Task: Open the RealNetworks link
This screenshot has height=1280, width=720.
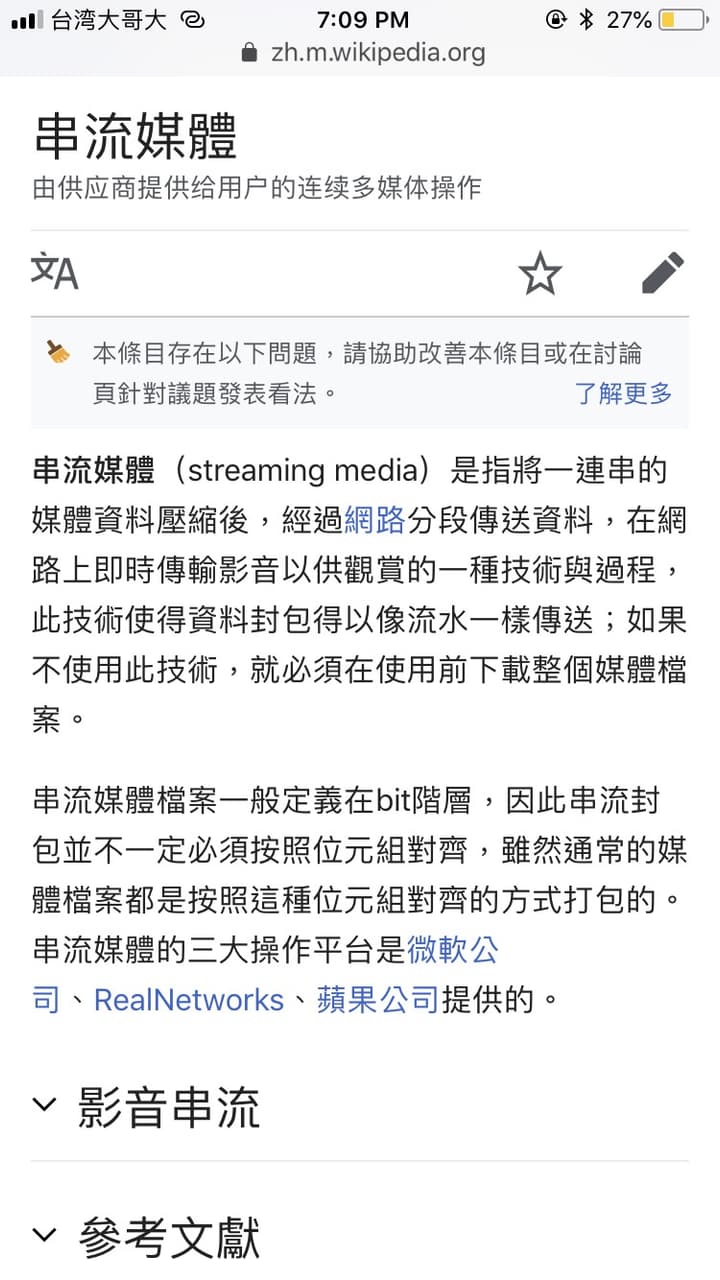Action: click(189, 999)
